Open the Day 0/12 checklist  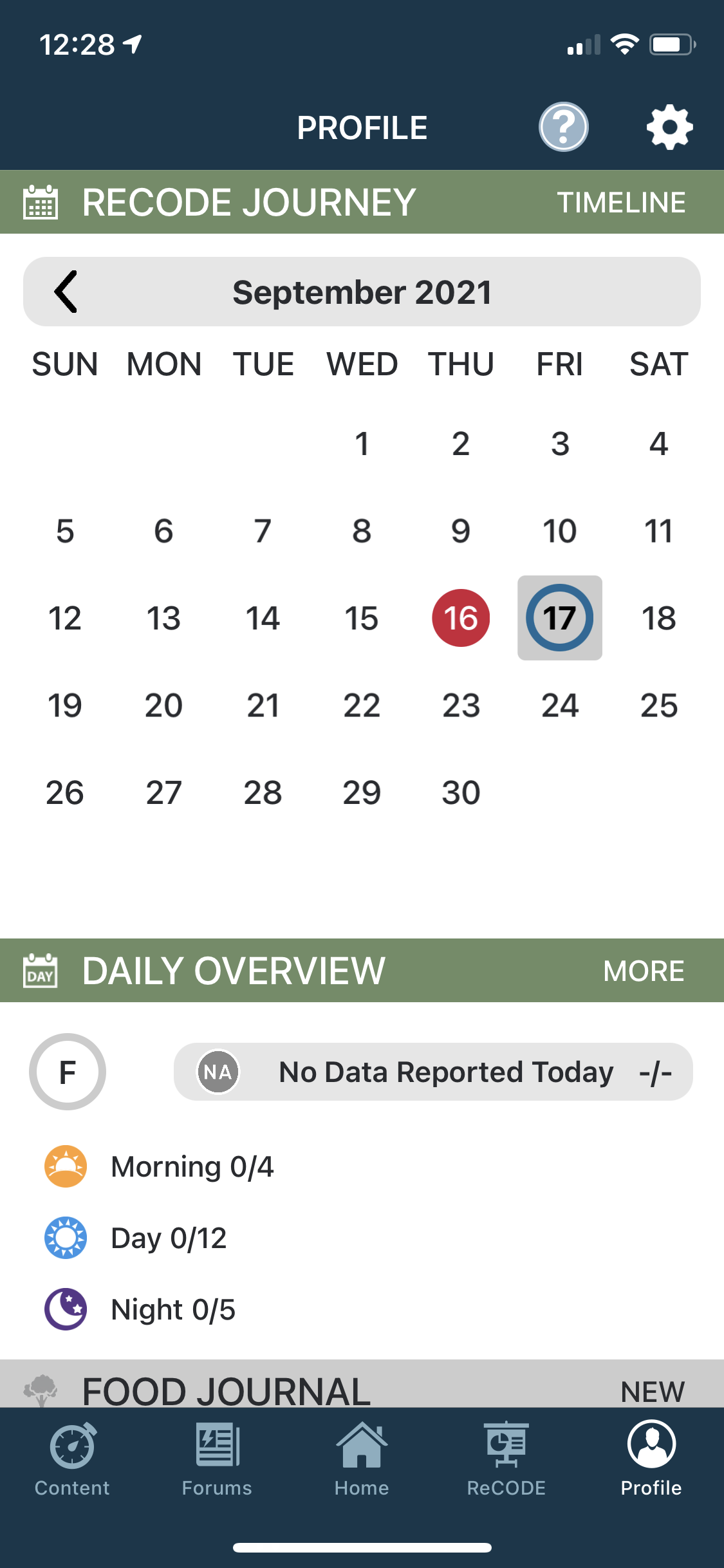pyautogui.click(x=168, y=1238)
